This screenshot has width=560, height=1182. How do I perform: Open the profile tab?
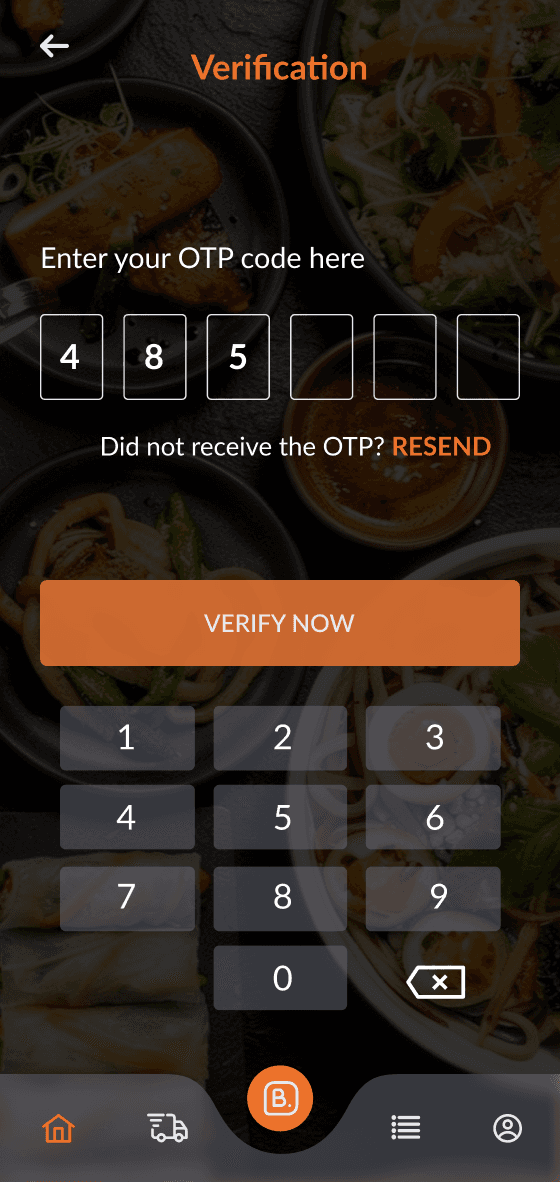508,1128
